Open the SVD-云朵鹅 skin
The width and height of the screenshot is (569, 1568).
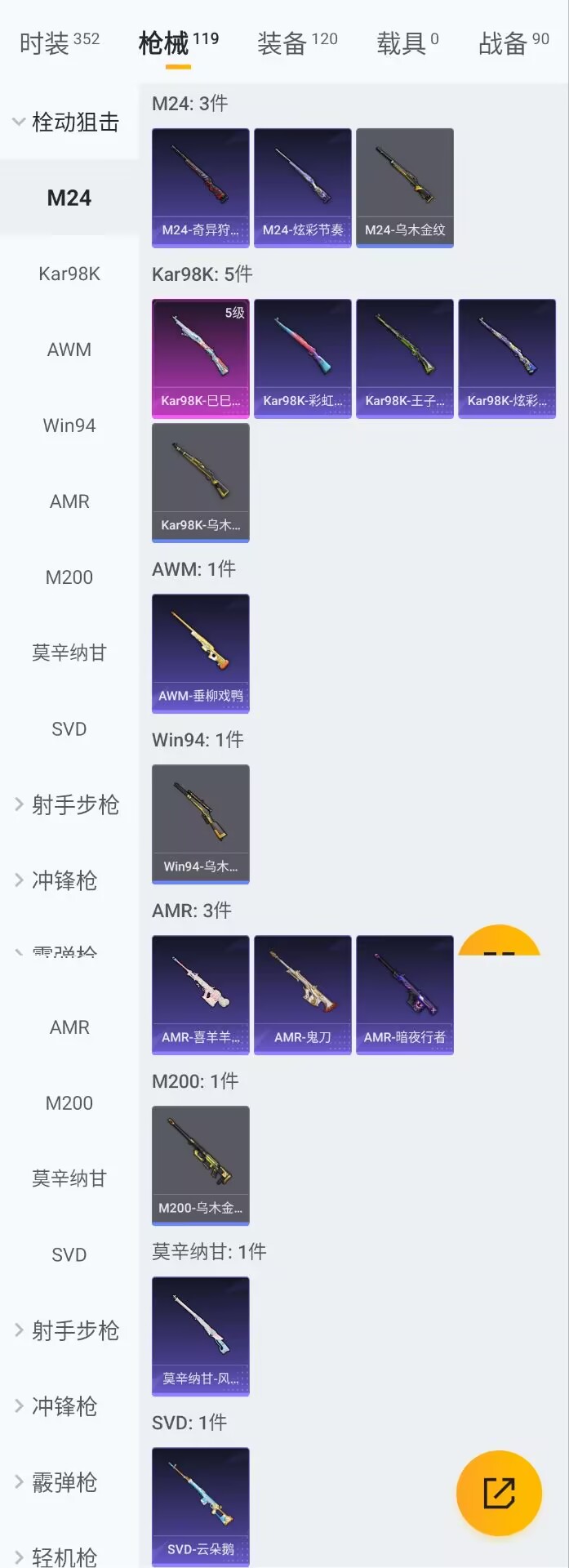coord(201,1507)
